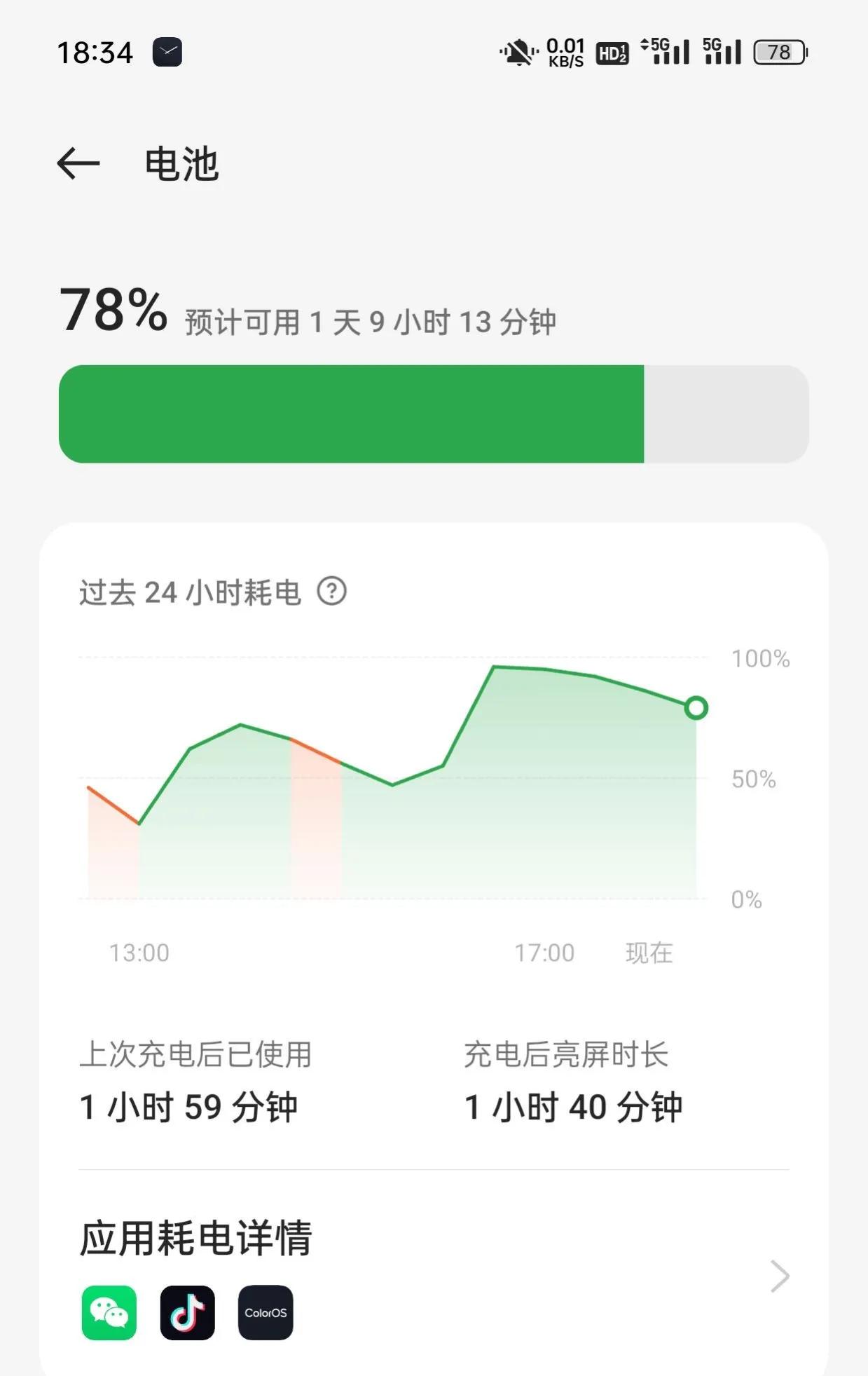The width and height of the screenshot is (868, 1376).
Task: Go back from the 电池 page
Action: (78, 164)
